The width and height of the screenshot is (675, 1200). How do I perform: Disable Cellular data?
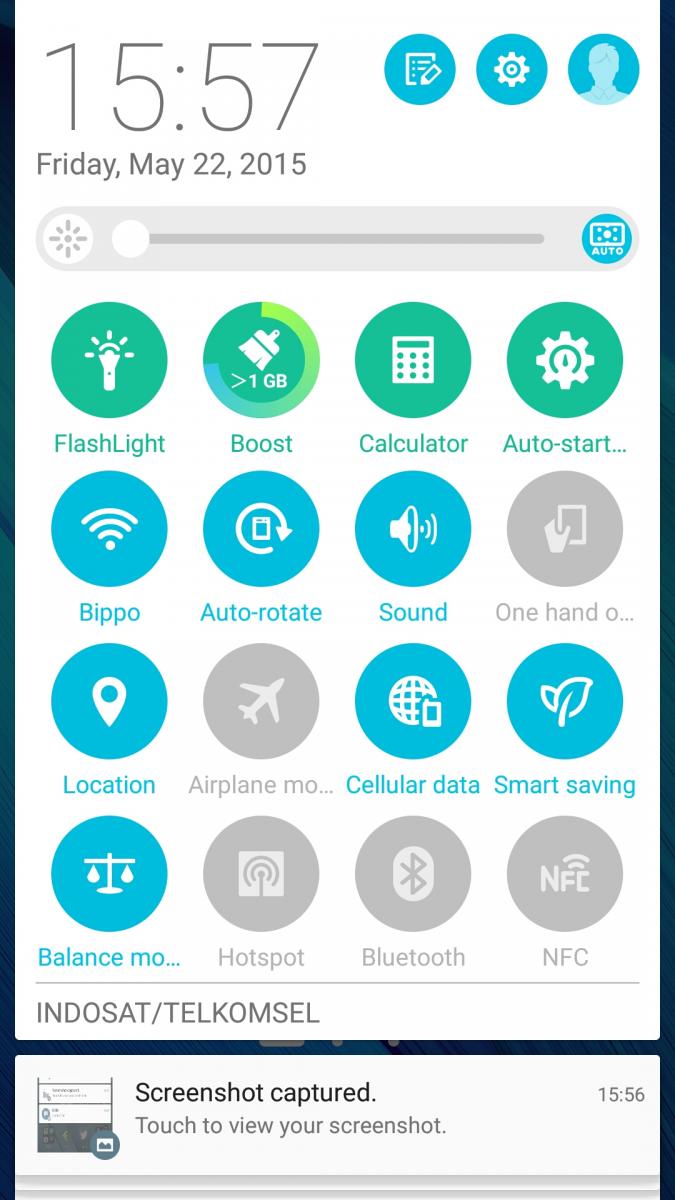(413, 701)
